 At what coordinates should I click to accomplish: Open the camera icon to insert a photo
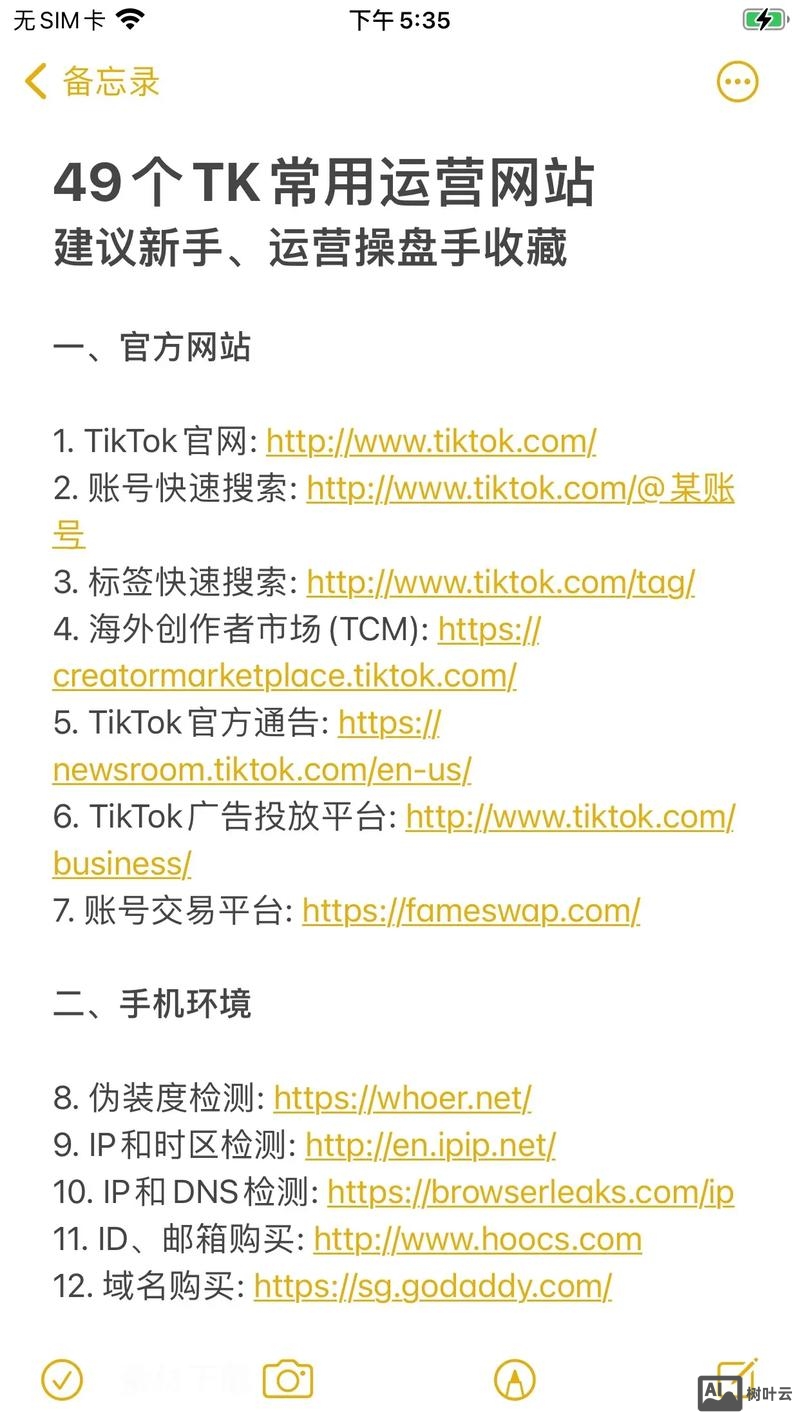[x=287, y=1379]
